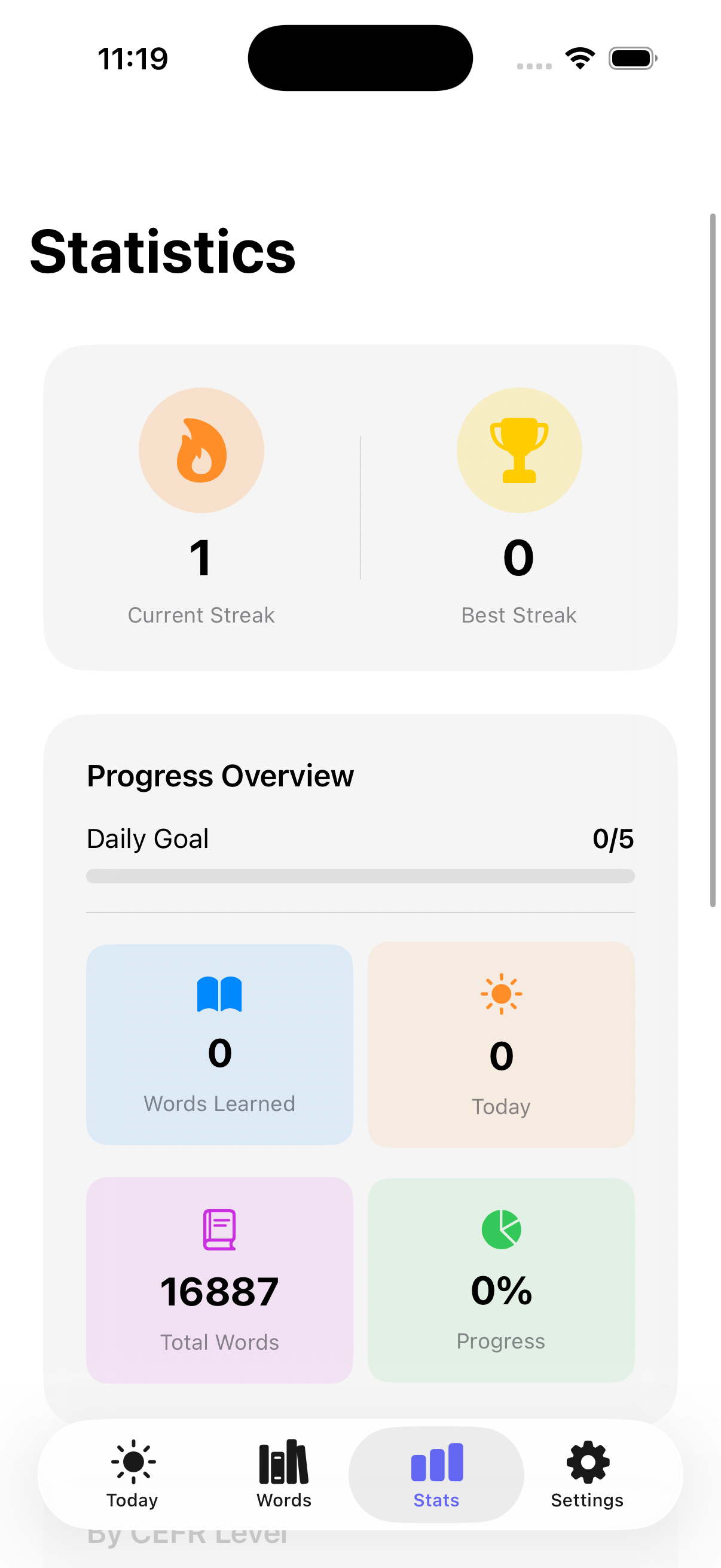Image resolution: width=721 pixels, height=1568 pixels.
Task: Click the Progress Overview heading
Action: pos(220,776)
